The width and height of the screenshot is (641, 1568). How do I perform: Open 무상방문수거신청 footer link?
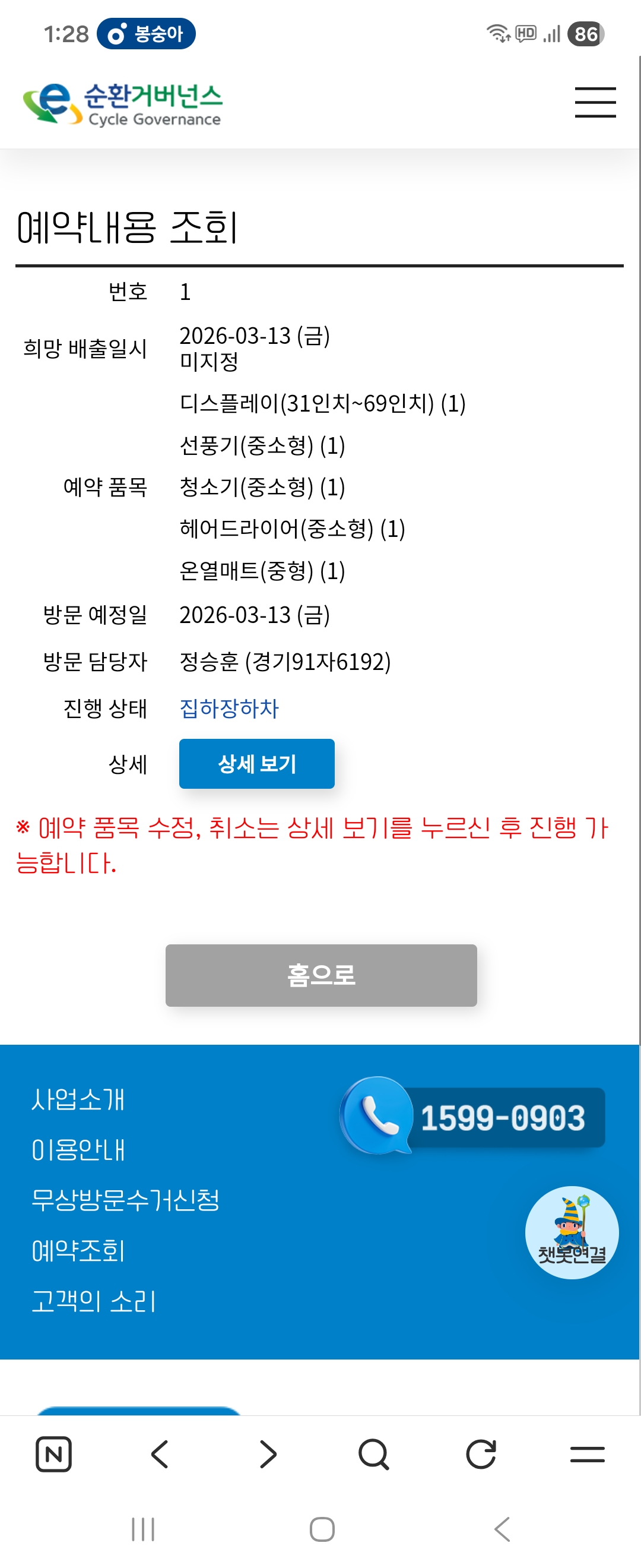(125, 1200)
